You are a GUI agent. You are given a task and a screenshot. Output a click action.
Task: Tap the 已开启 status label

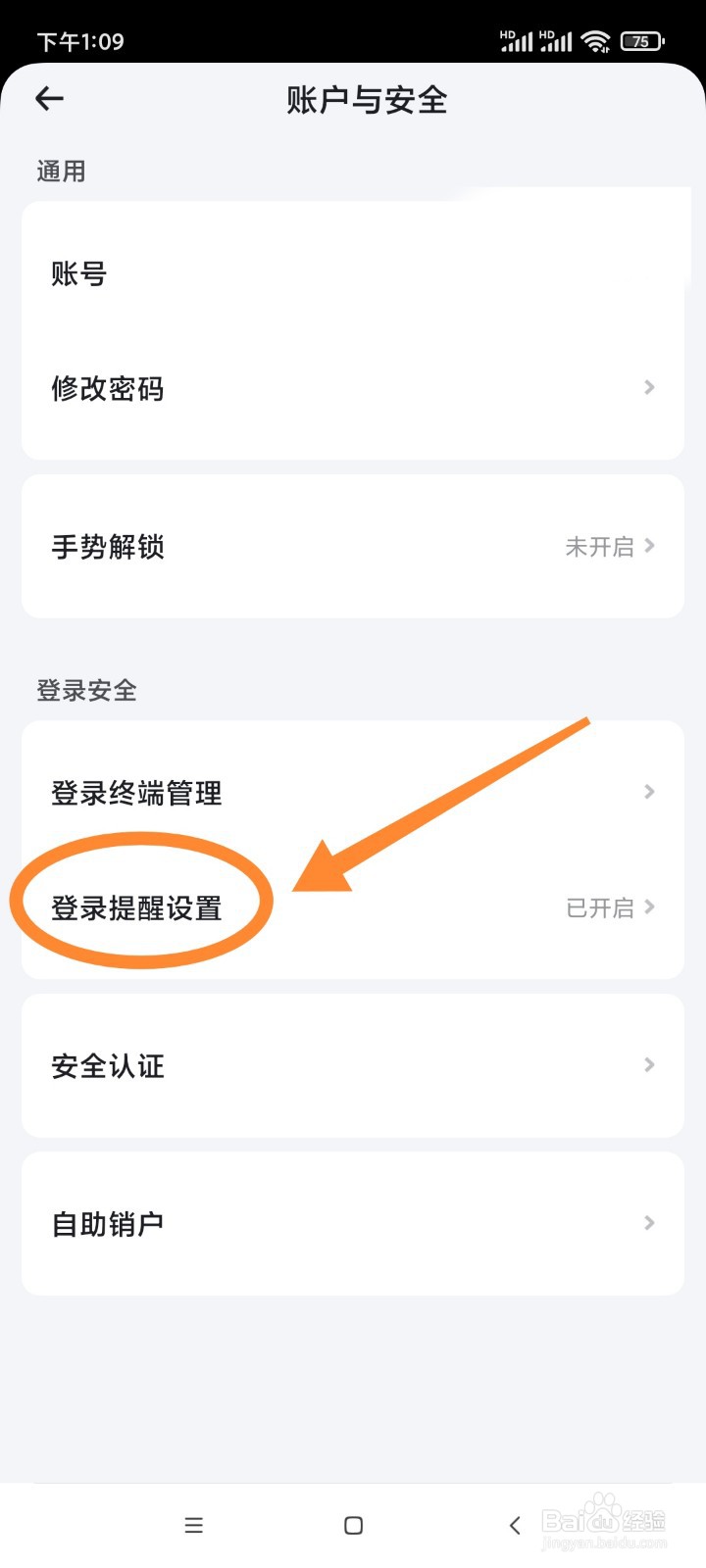coord(601,907)
